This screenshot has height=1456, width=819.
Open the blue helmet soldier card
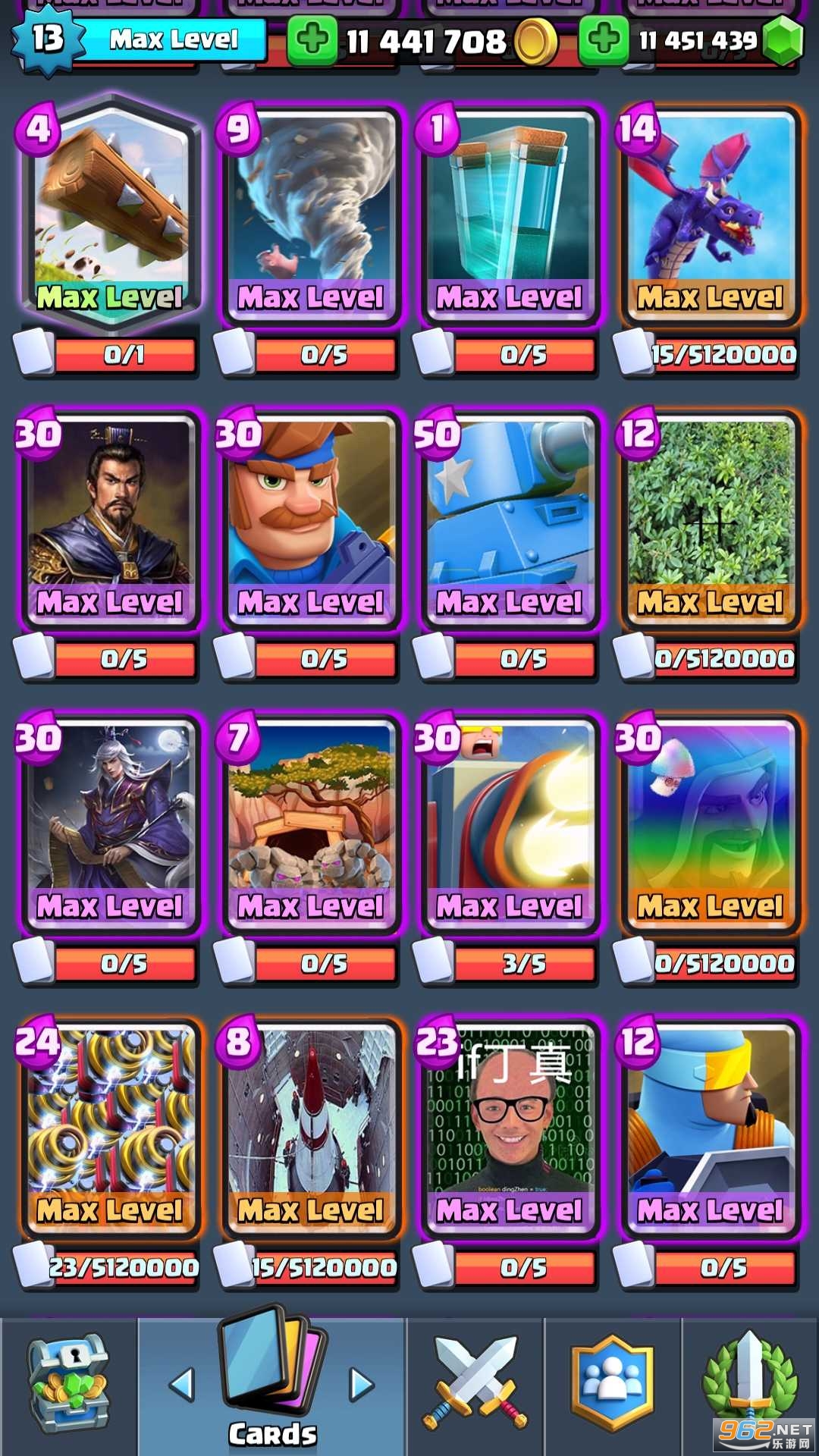click(710, 1128)
